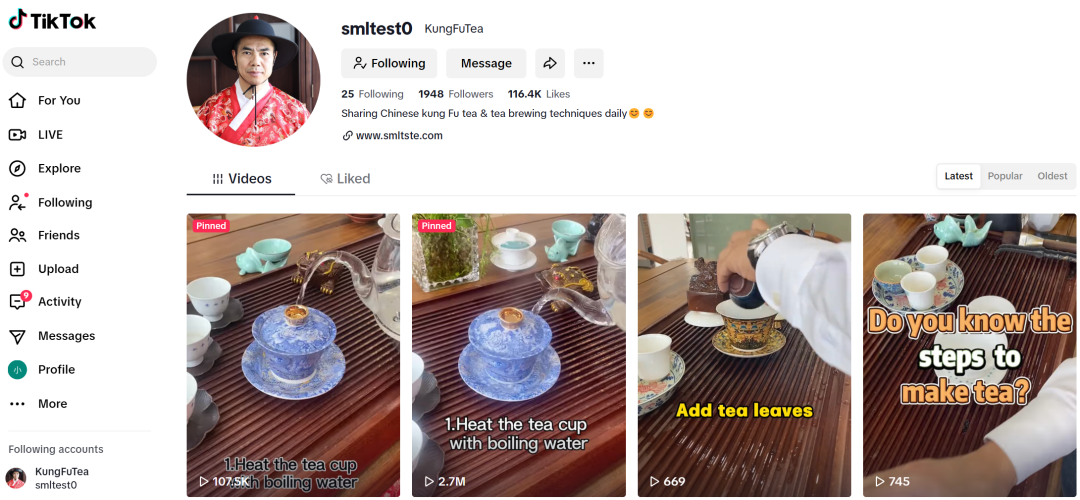The height and width of the screenshot is (500, 1080).
Task: Play the pinned video with 2.7M views
Action: [x=518, y=355]
